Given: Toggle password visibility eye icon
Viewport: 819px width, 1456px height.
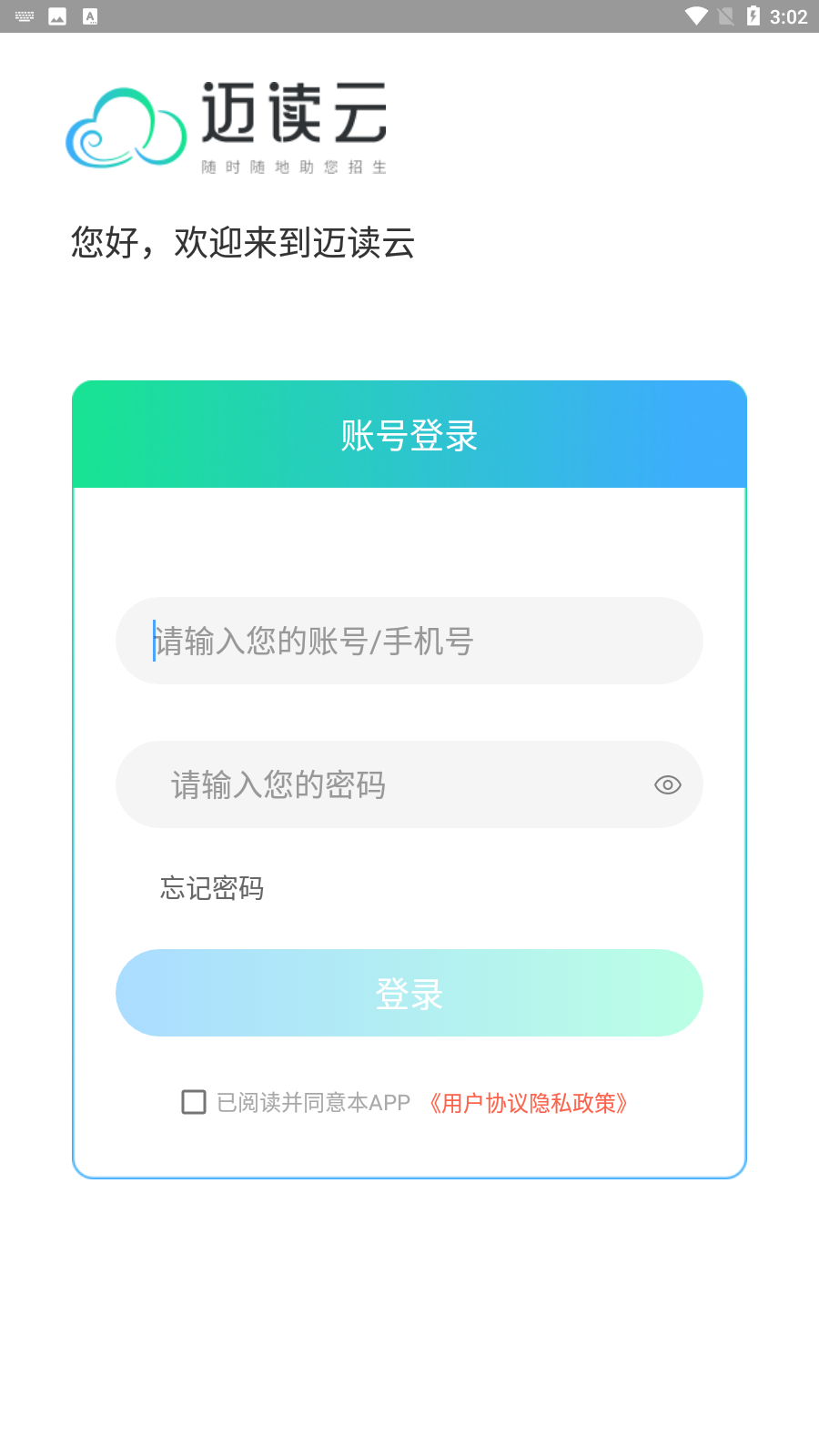Looking at the screenshot, I should click(x=668, y=784).
